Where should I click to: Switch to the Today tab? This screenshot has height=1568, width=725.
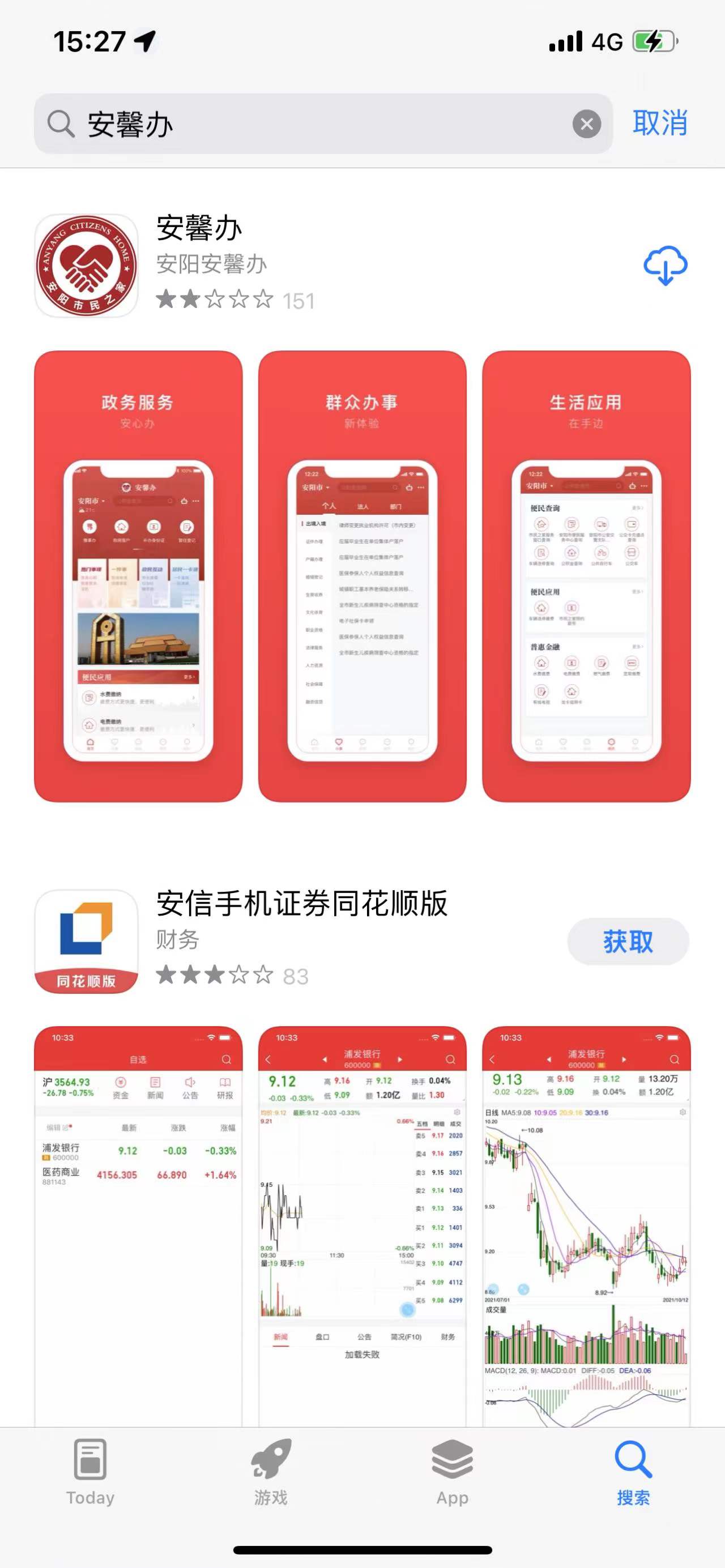[x=90, y=1472]
